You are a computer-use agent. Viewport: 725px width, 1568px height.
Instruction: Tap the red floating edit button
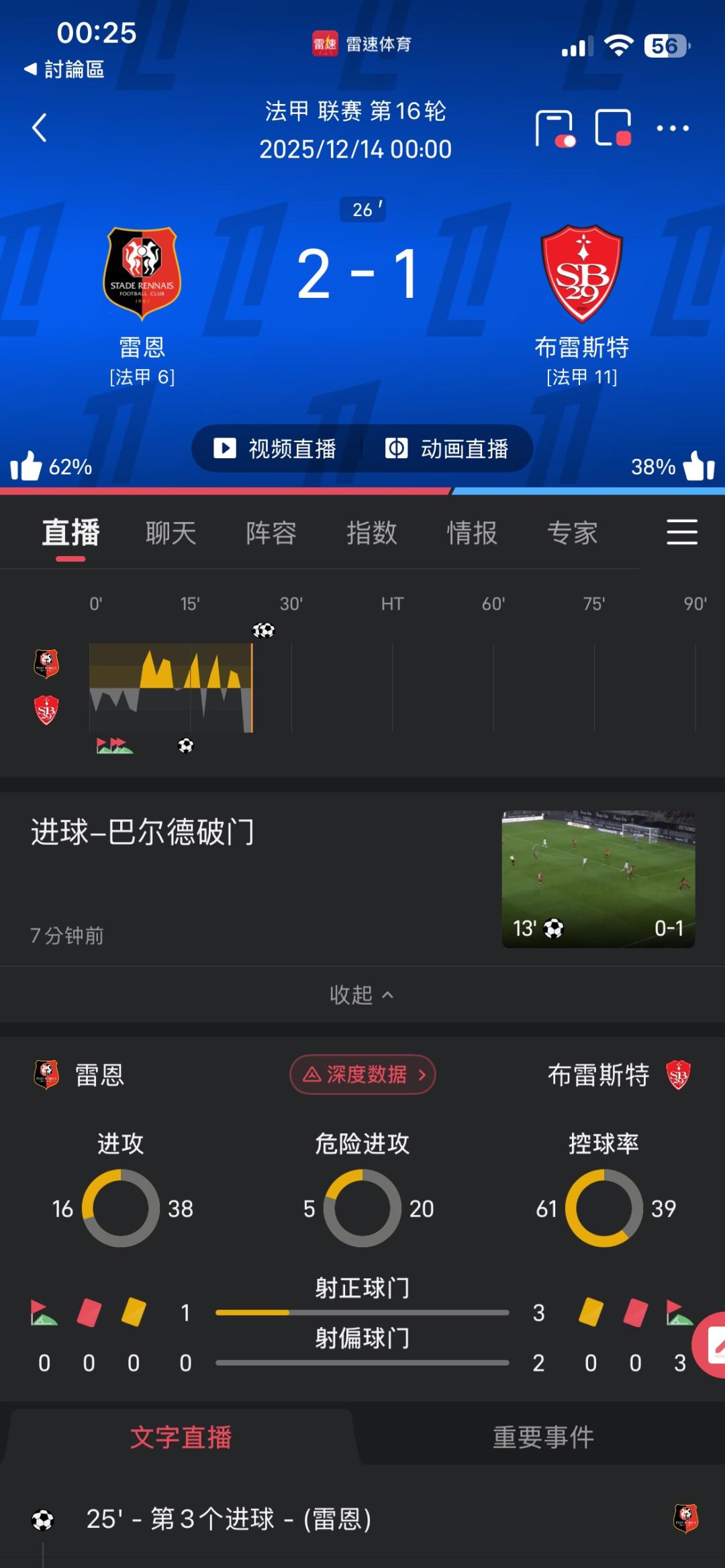[710, 1345]
